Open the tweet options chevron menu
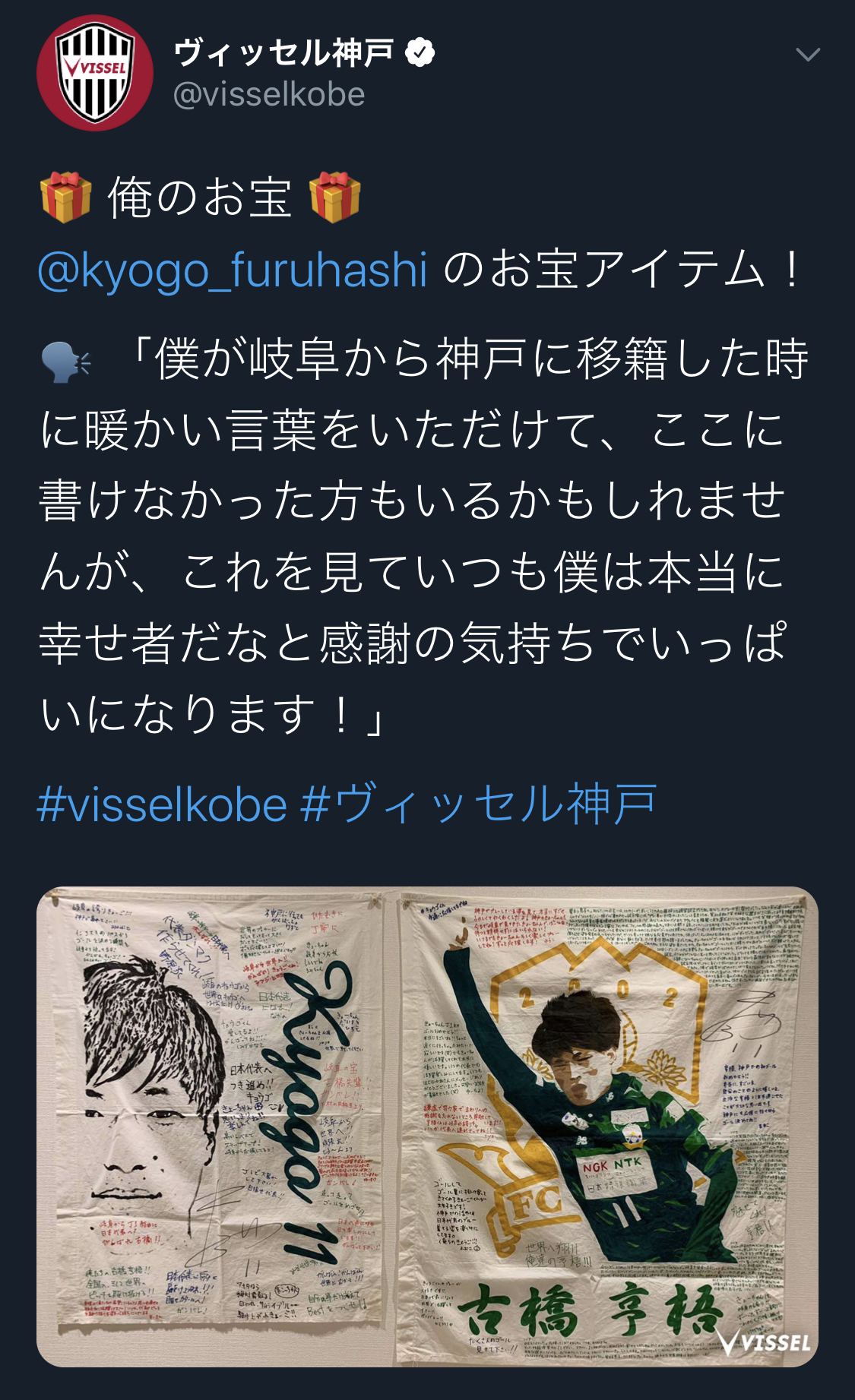 (807, 55)
